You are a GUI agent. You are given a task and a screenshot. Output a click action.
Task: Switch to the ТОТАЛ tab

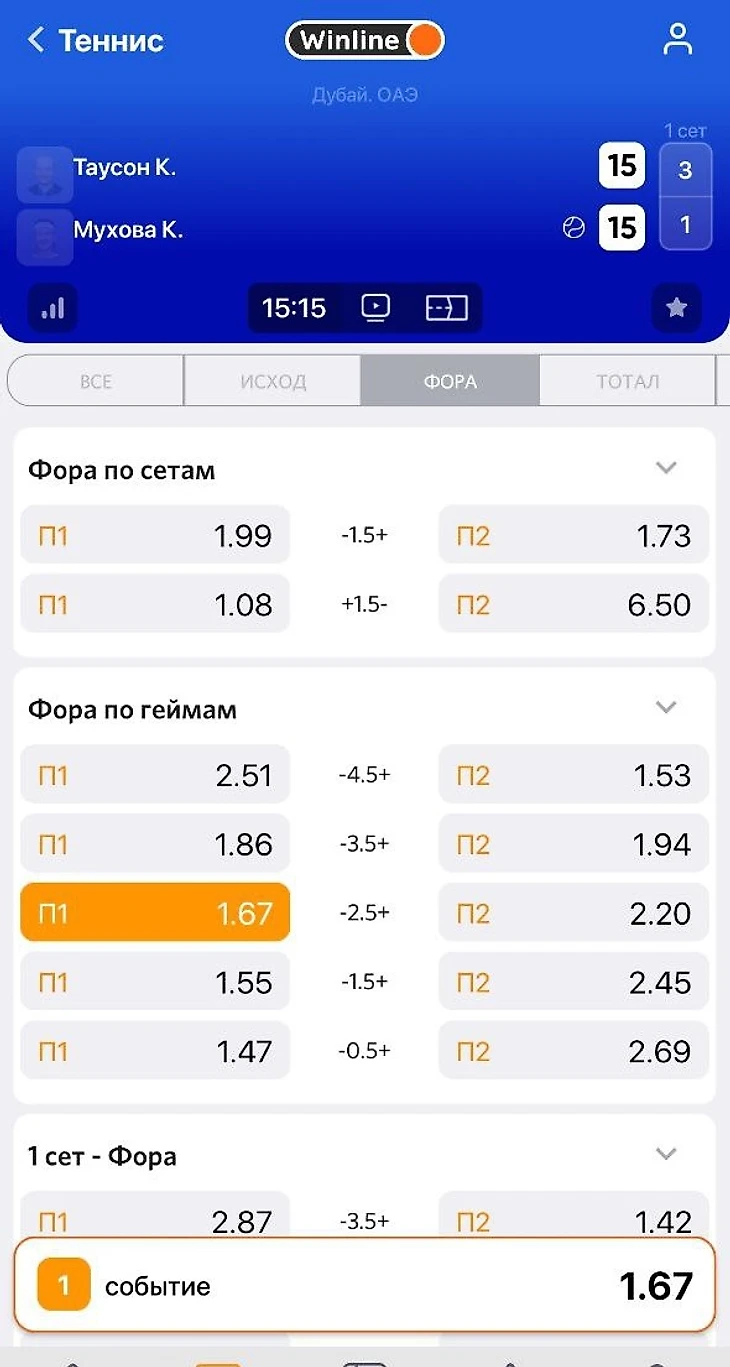[x=627, y=381]
